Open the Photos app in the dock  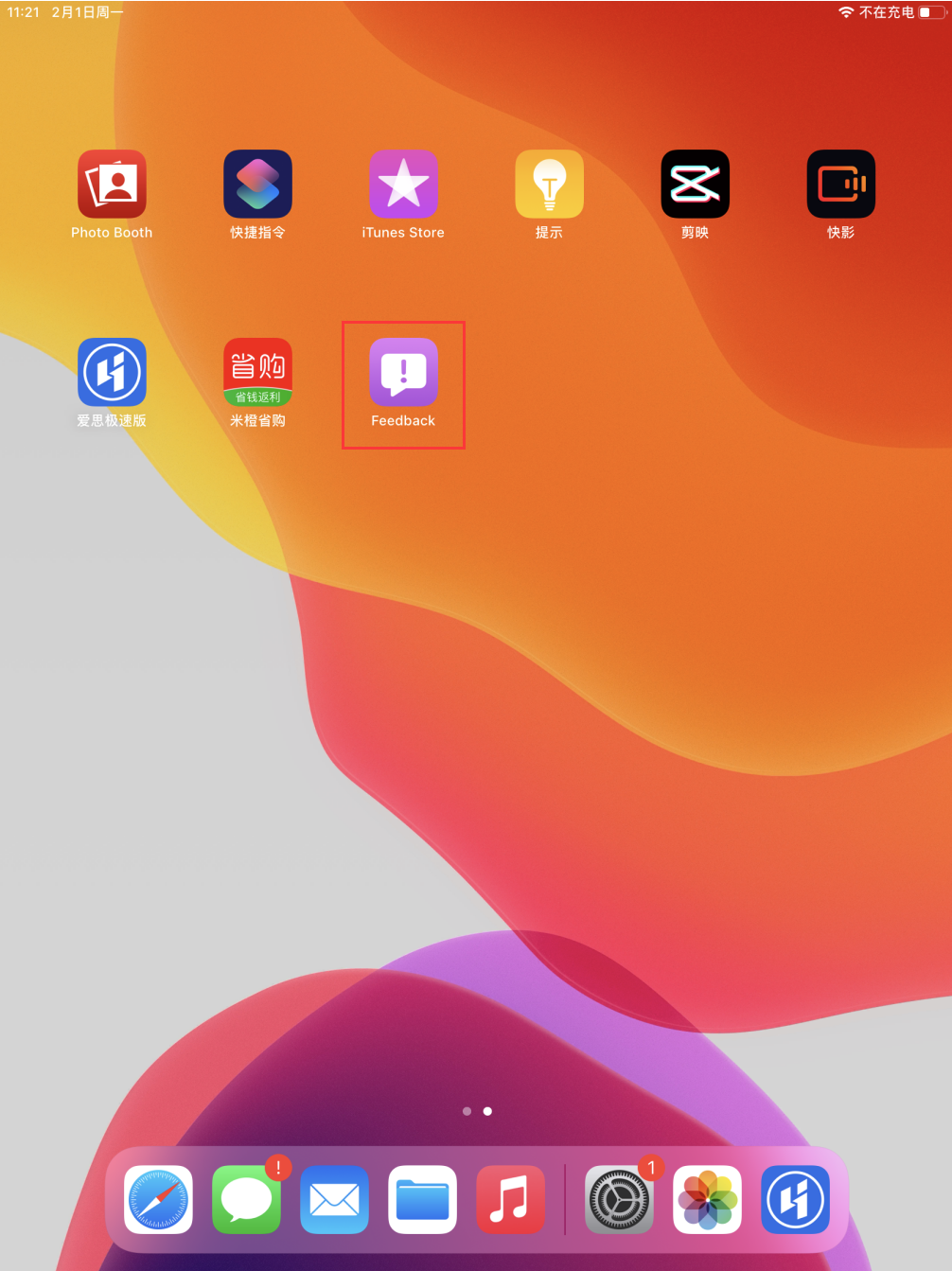pos(707,1199)
